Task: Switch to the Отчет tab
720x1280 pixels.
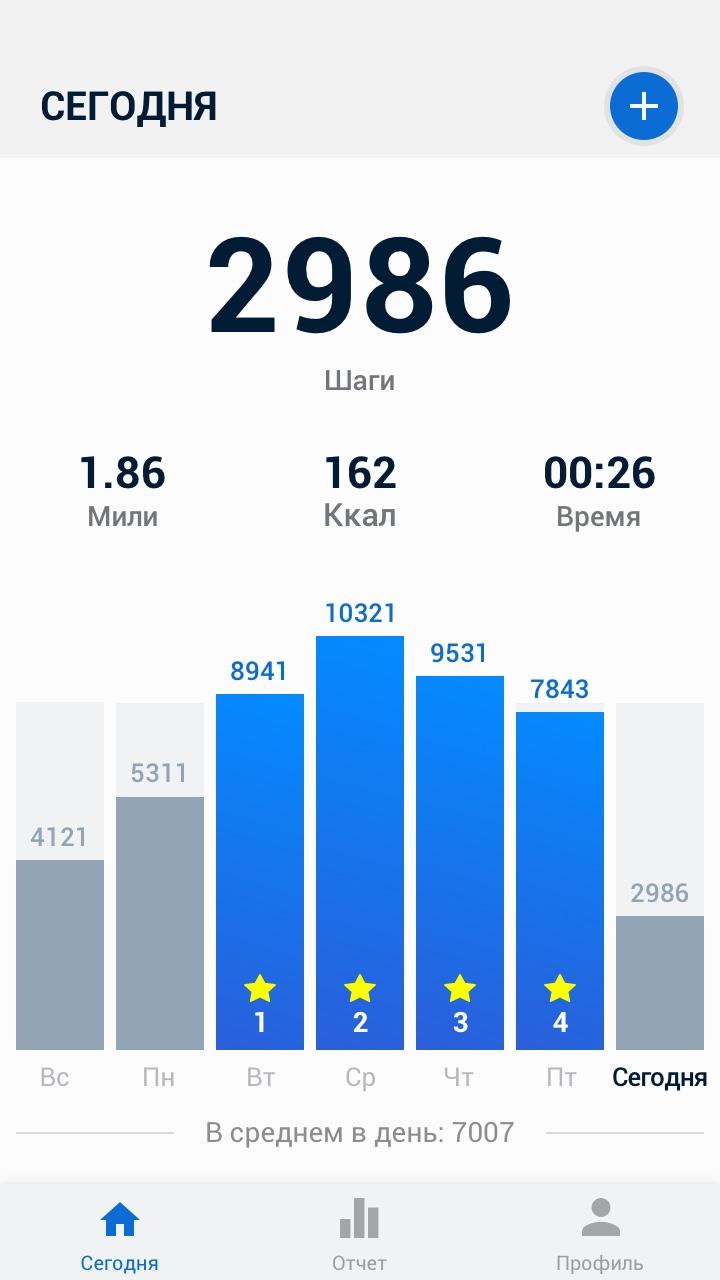Action: [x=359, y=1234]
